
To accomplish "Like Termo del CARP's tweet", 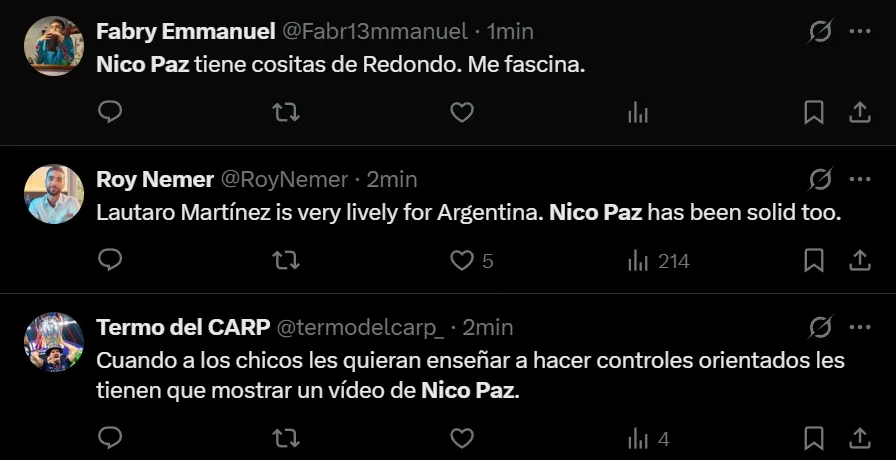I will pos(461,437).
